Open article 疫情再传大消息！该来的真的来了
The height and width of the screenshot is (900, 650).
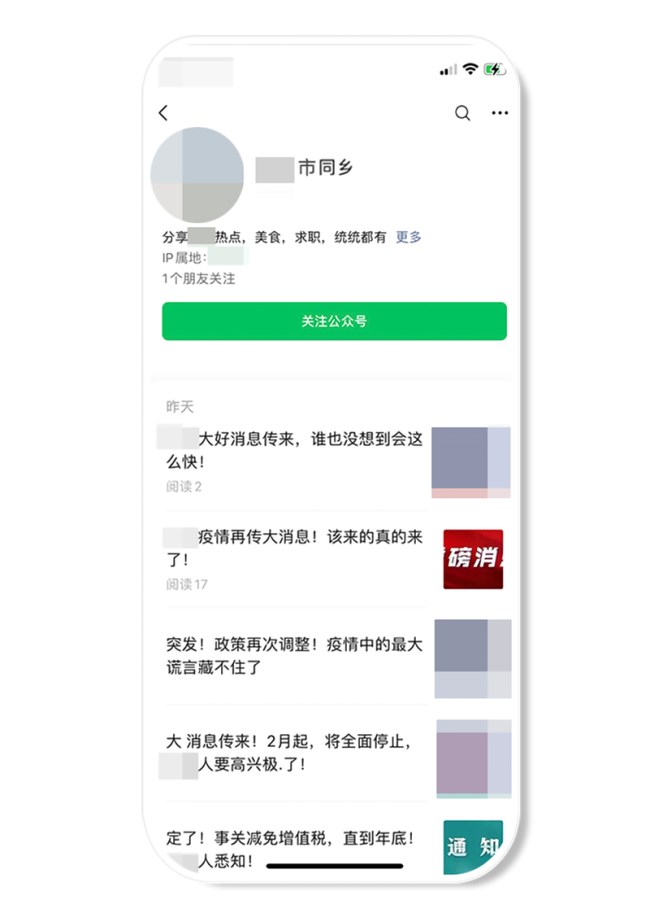(x=295, y=548)
